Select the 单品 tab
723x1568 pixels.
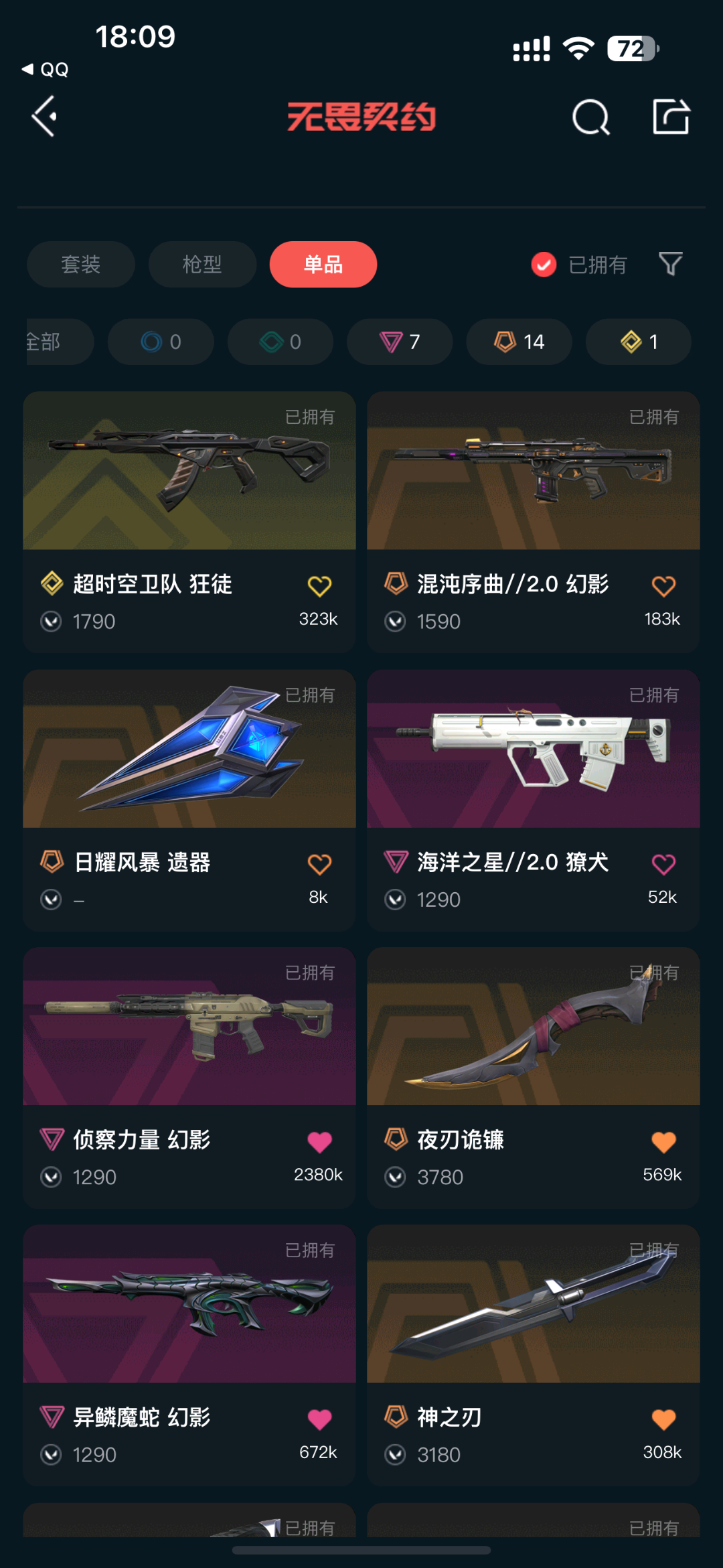[x=323, y=264]
